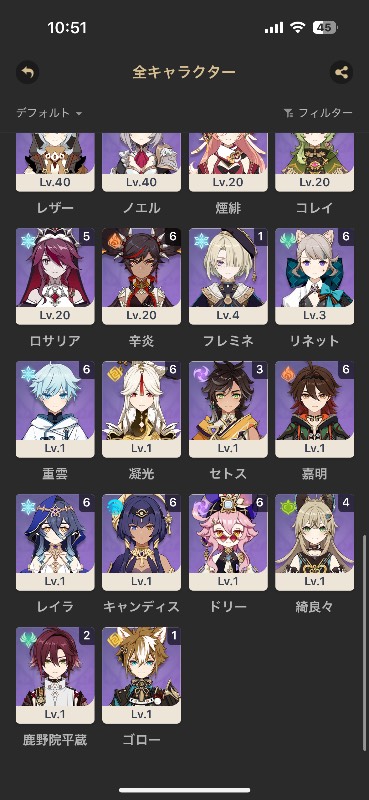The height and width of the screenshot is (800, 369).
Task: Open 嘉明 character card
Action: coord(314,410)
